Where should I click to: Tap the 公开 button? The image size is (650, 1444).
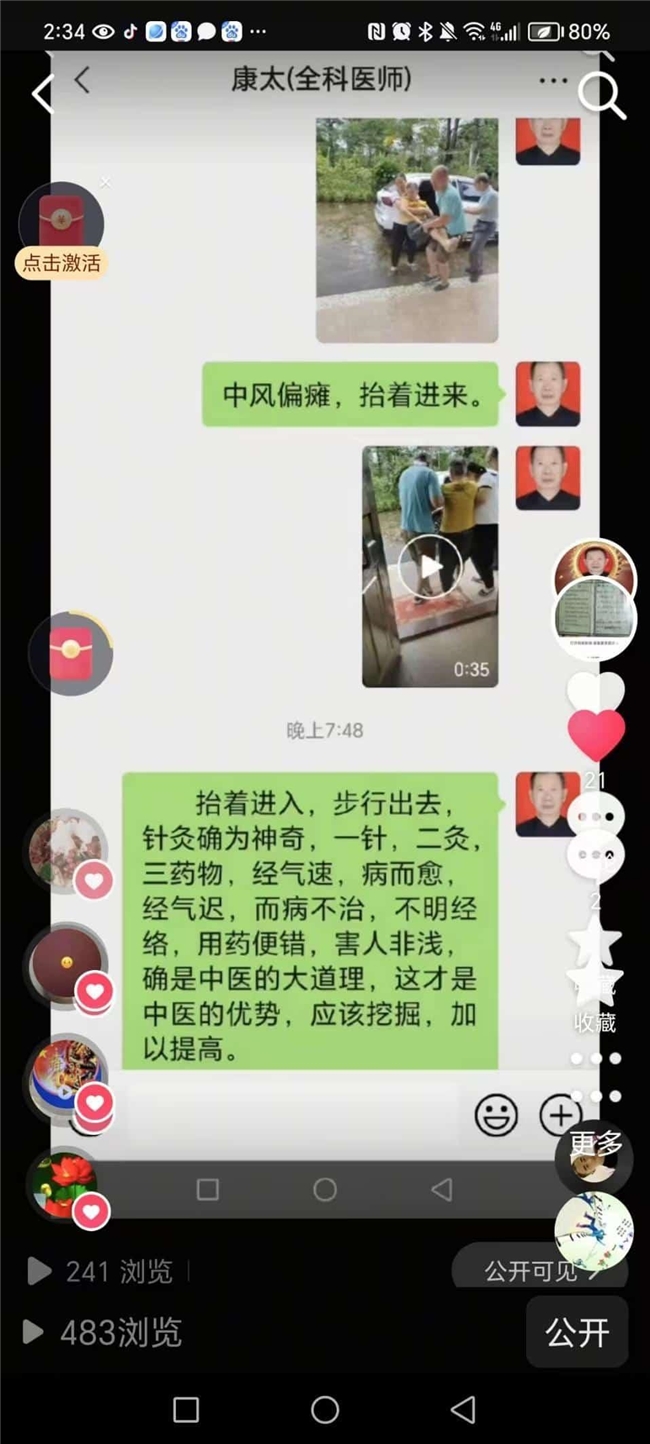pyautogui.click(x=577, y=1332)
